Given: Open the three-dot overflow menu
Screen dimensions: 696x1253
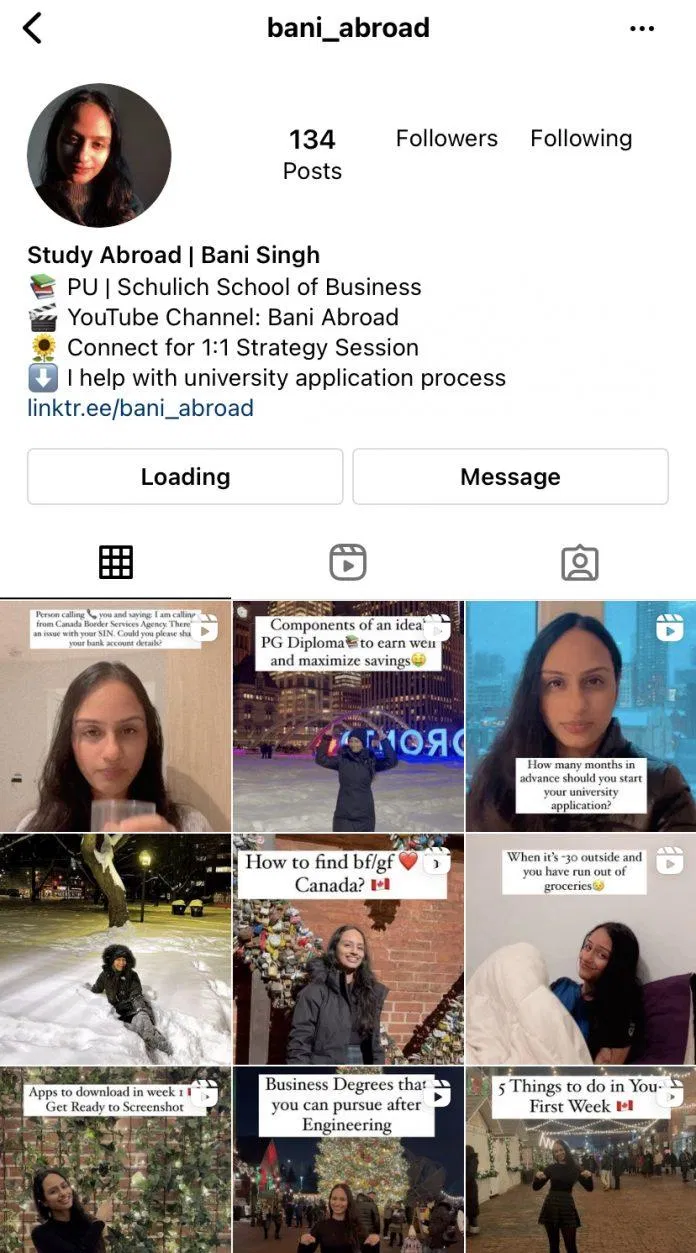Looking at the screenshot, I should (641, 29).
